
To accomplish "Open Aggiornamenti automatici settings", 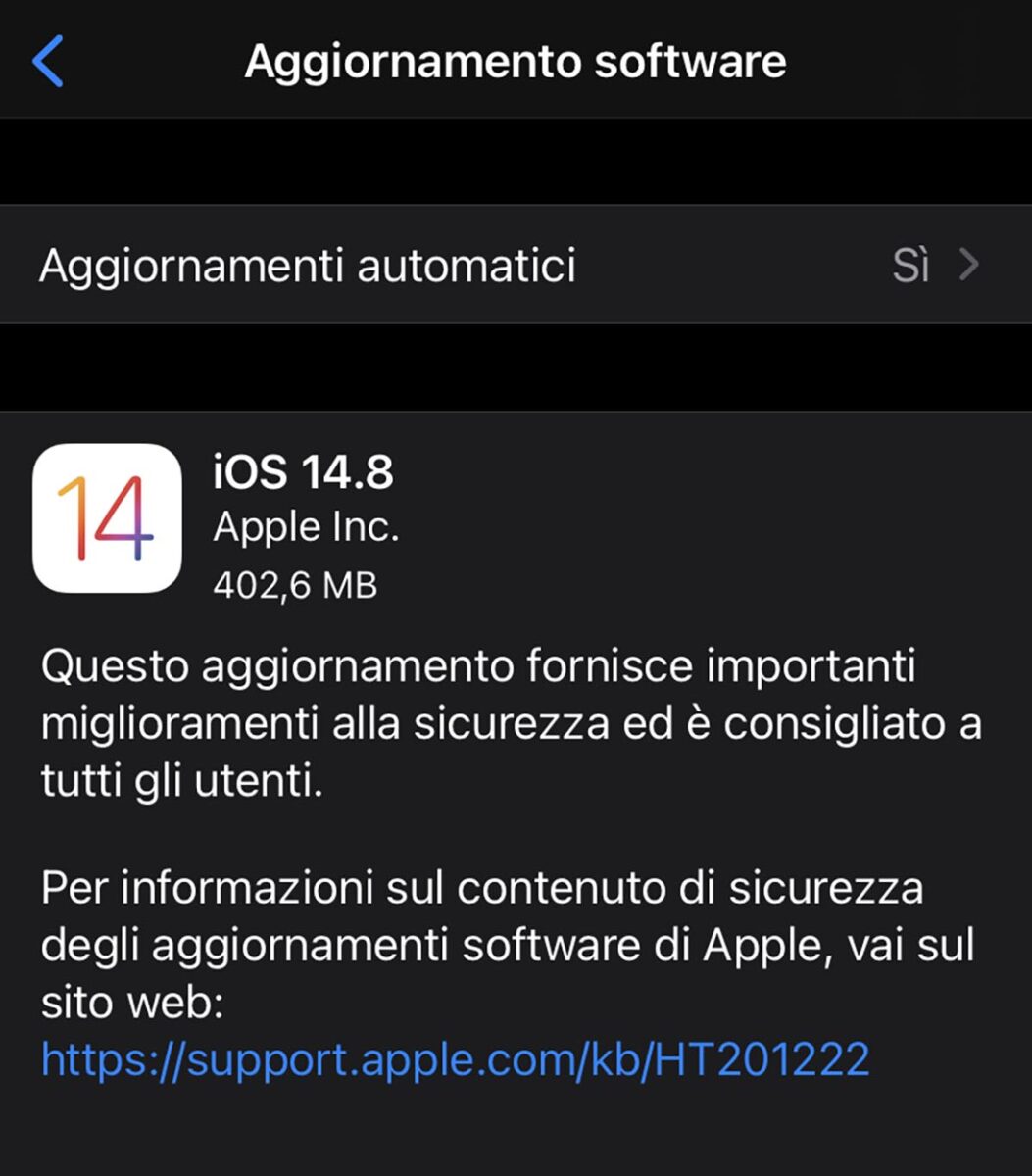I will [510, 266].
